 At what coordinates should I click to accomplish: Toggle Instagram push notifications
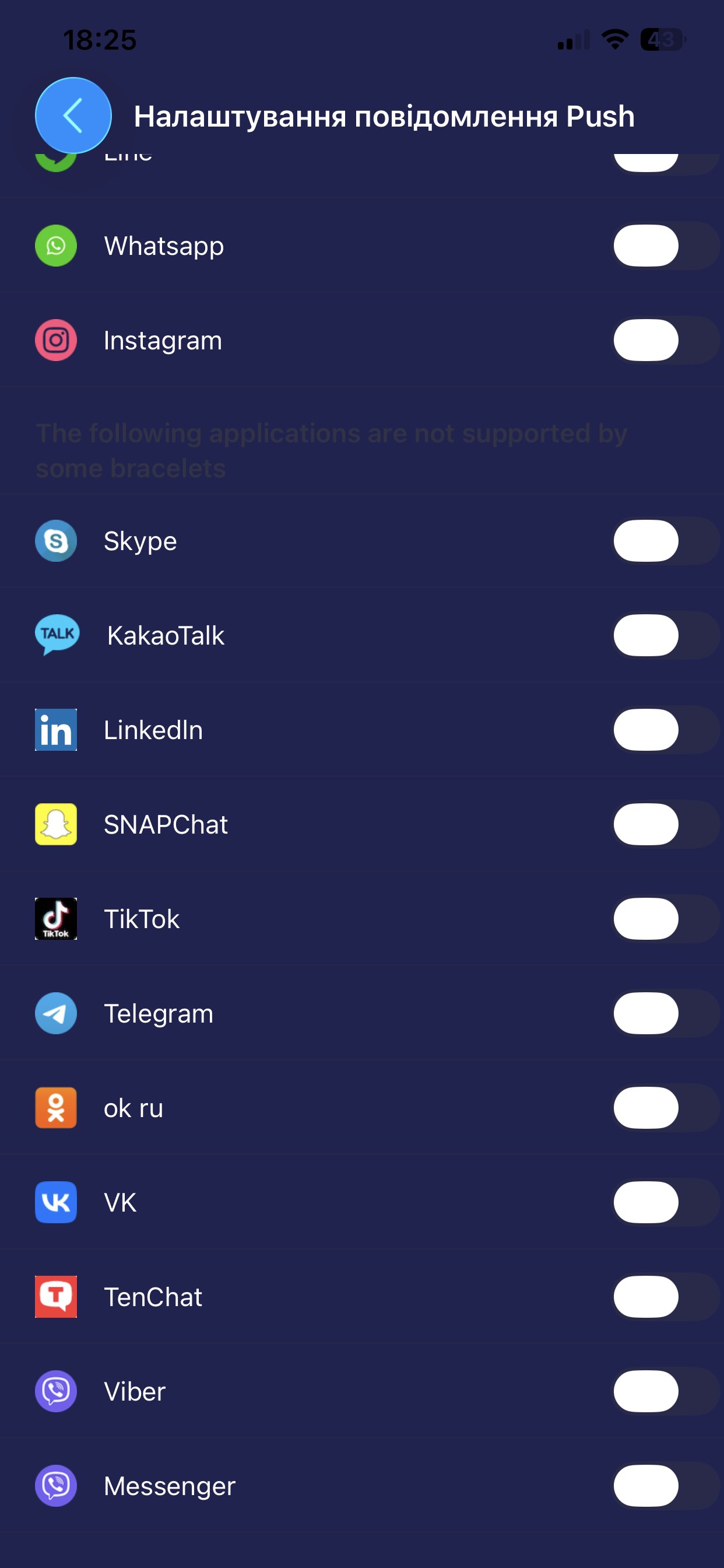[x=665, y=340]
